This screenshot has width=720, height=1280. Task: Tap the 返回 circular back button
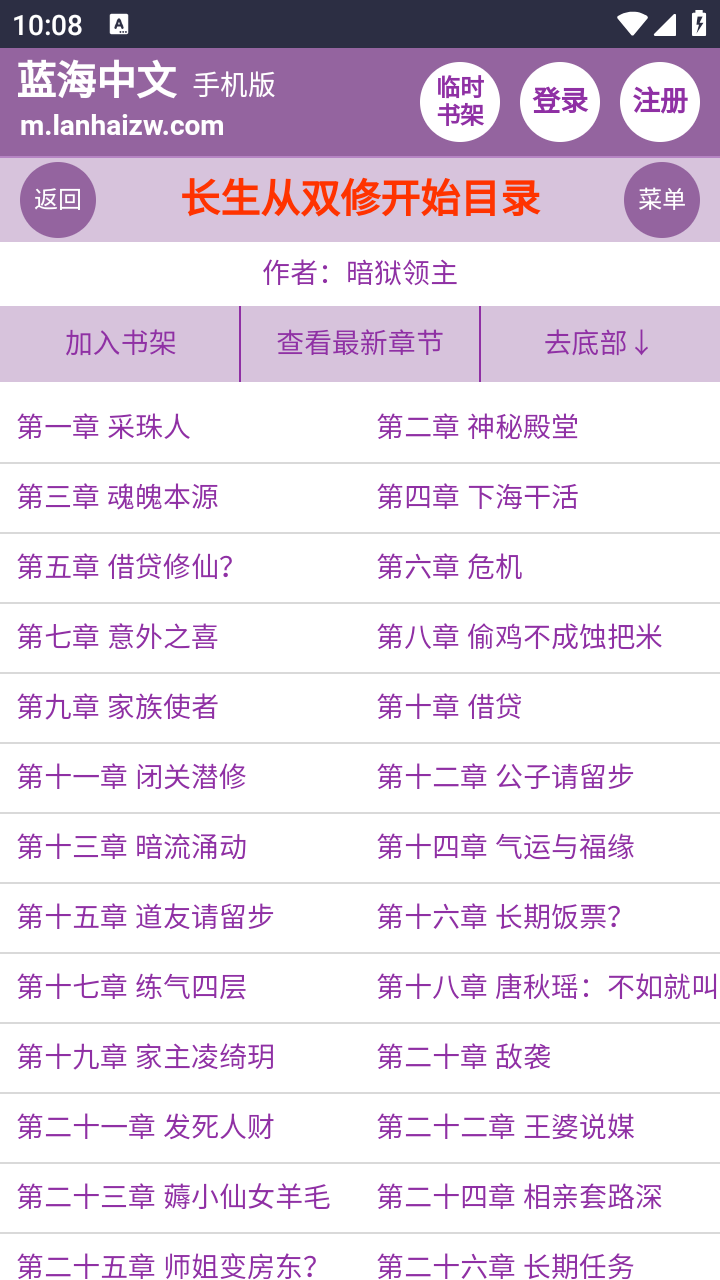[x=57, y=200]
